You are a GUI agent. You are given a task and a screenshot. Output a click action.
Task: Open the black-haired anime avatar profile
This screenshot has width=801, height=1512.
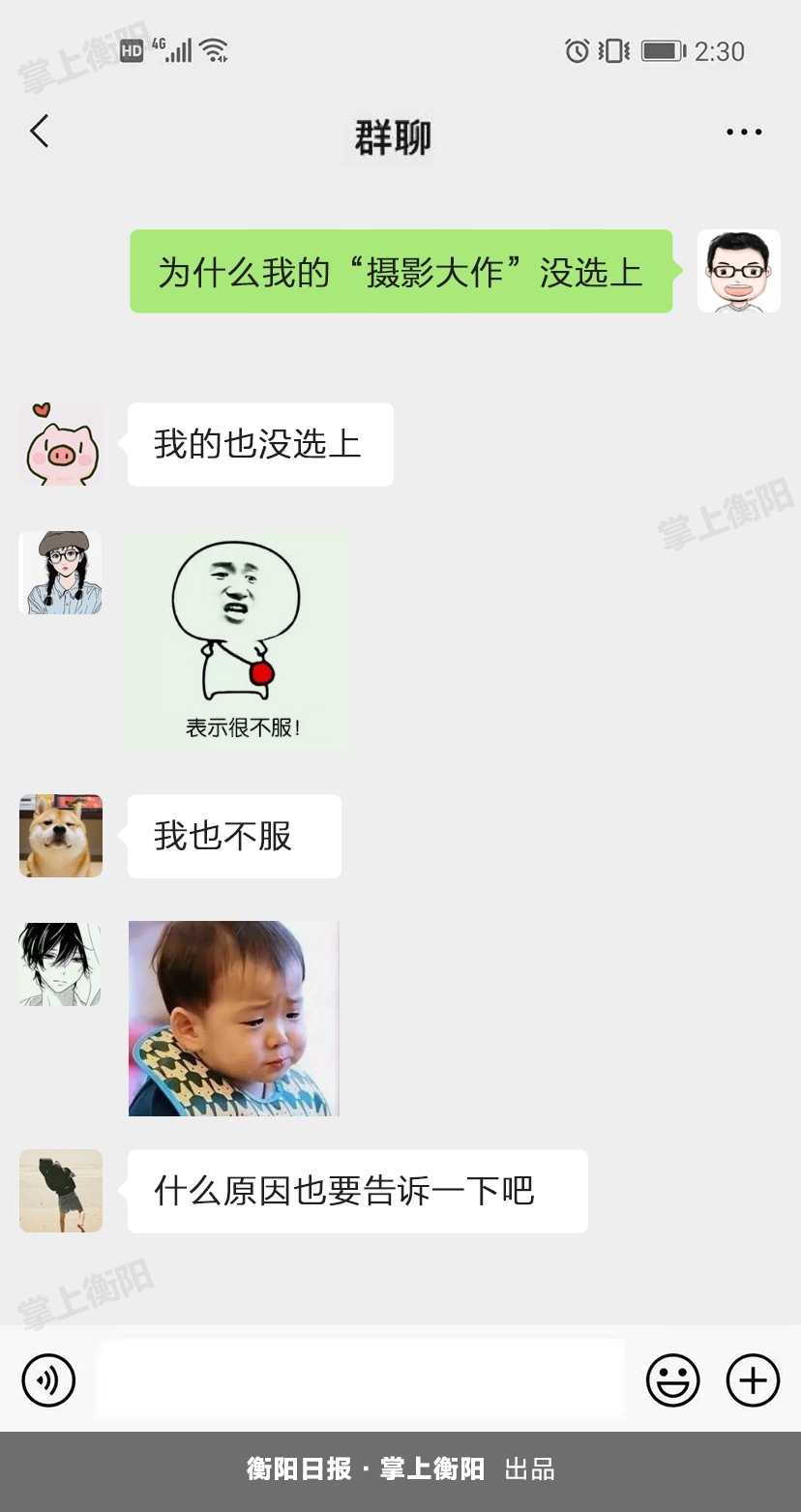(61, 964)
